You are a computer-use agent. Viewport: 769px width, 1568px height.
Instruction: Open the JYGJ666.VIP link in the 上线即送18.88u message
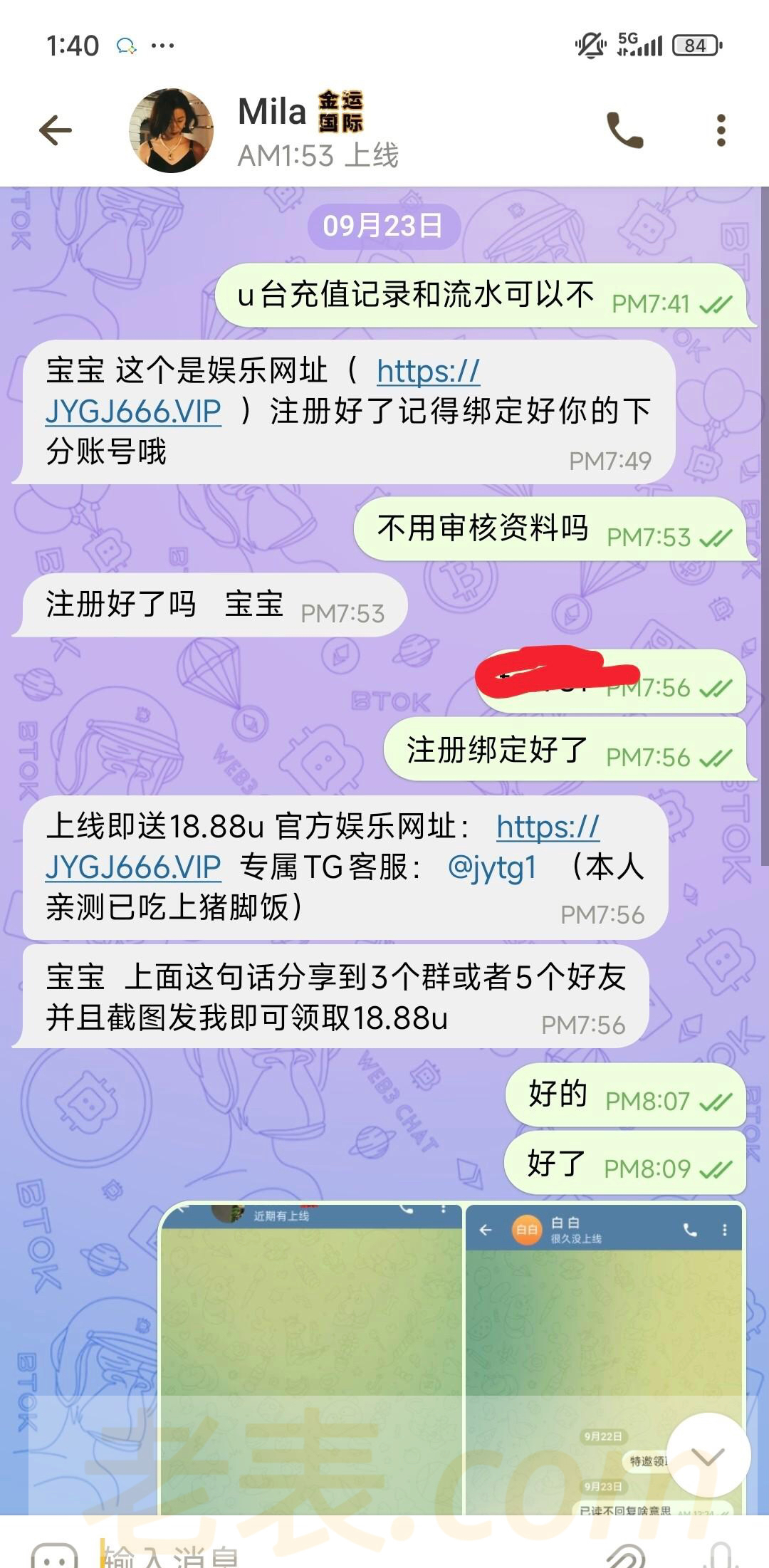click(x=134, y=867)
